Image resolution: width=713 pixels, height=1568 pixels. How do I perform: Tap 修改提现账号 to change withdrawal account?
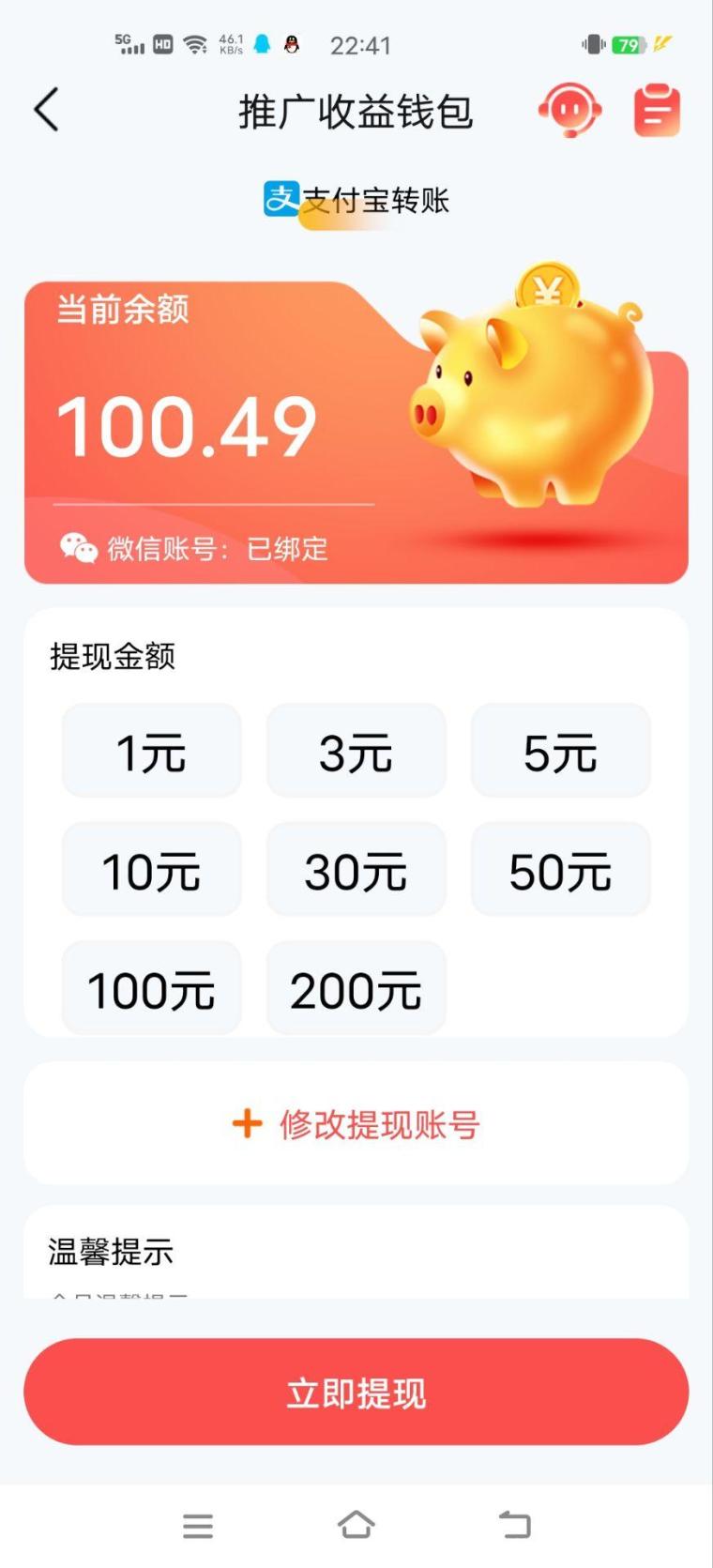[x=356, y=1123]
